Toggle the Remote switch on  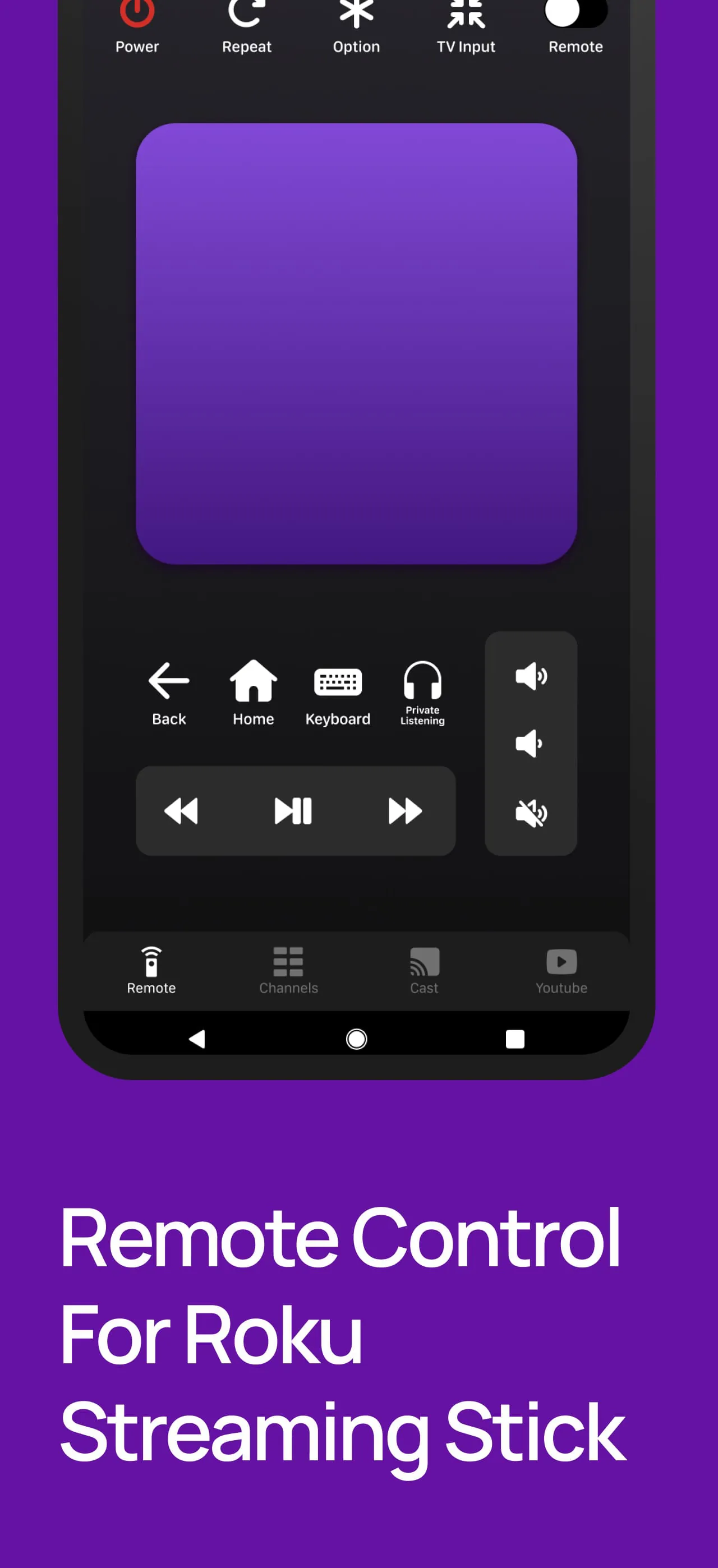pos(574,12)
